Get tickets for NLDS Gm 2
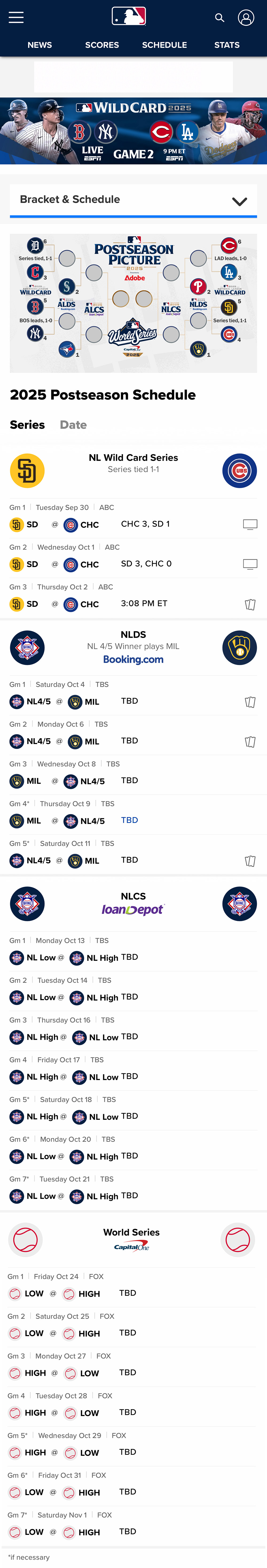 pos(250,741)
